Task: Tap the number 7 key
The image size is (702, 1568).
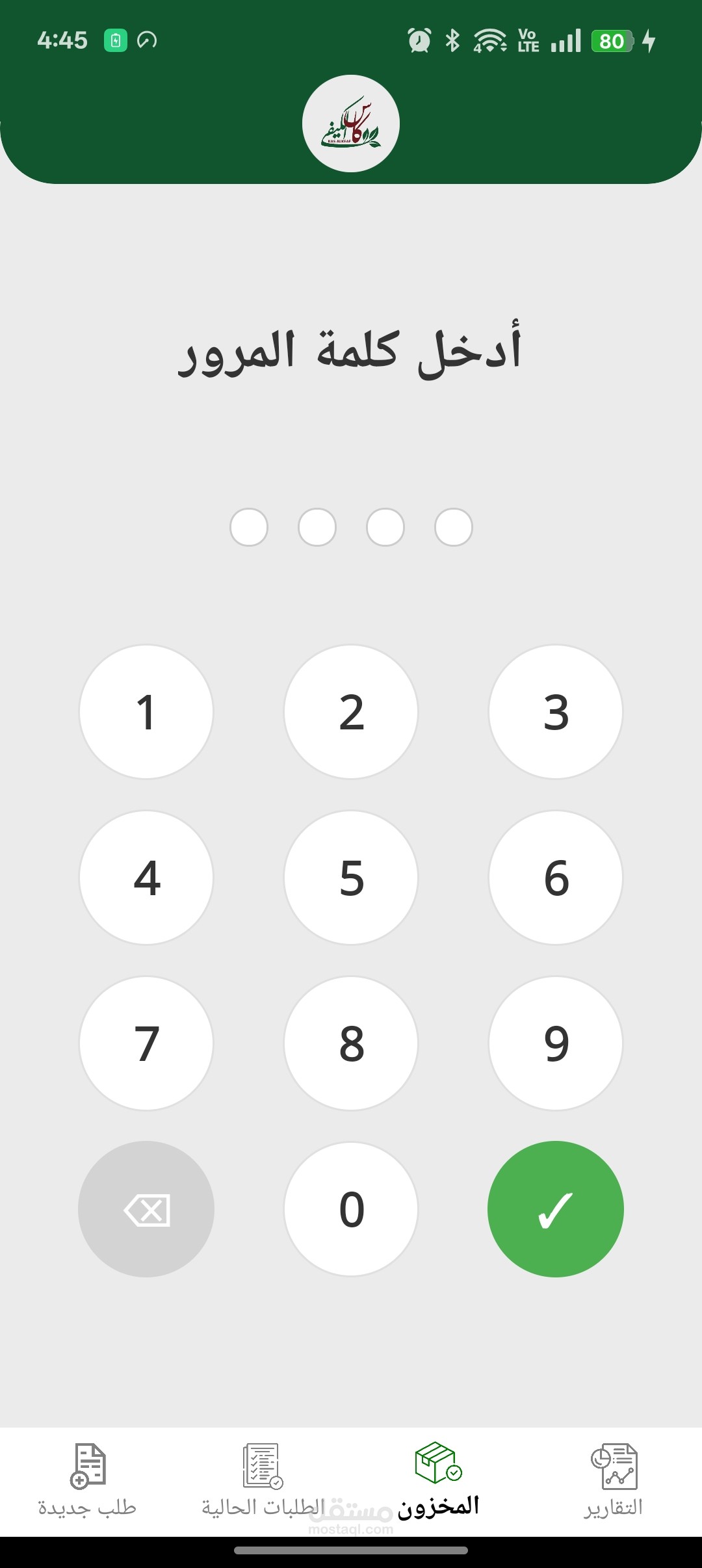Action: point(146,1043)
